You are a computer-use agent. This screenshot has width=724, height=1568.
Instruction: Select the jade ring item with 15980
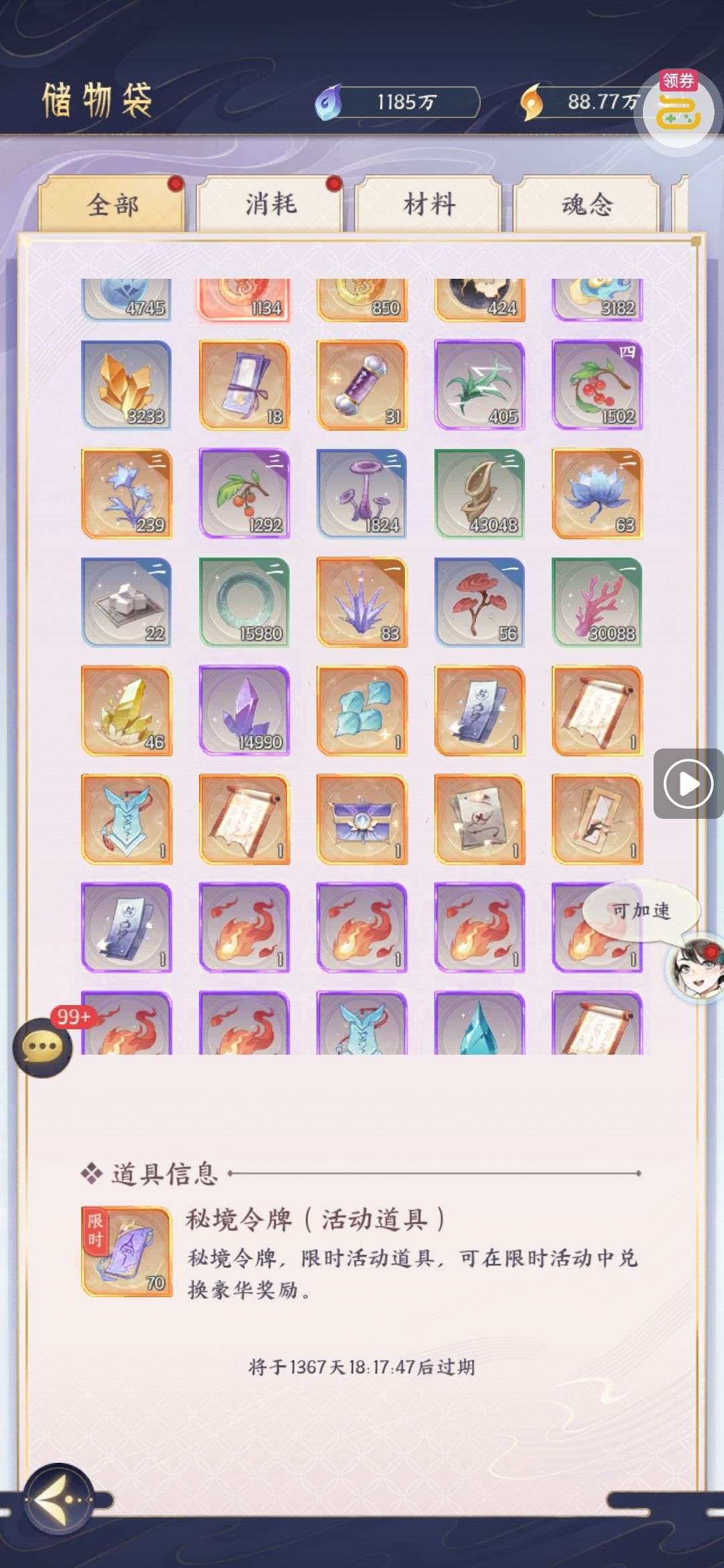click(244, 602)
